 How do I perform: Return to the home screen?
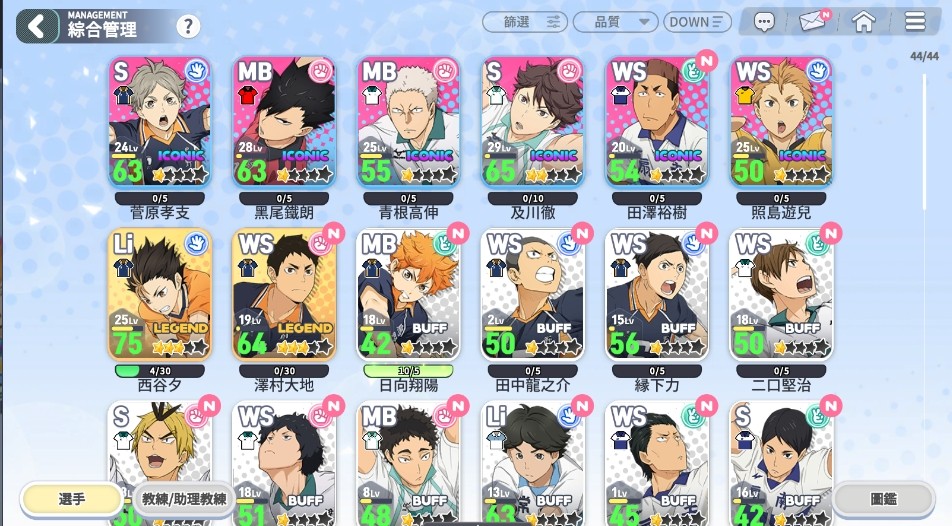(864, 22)
